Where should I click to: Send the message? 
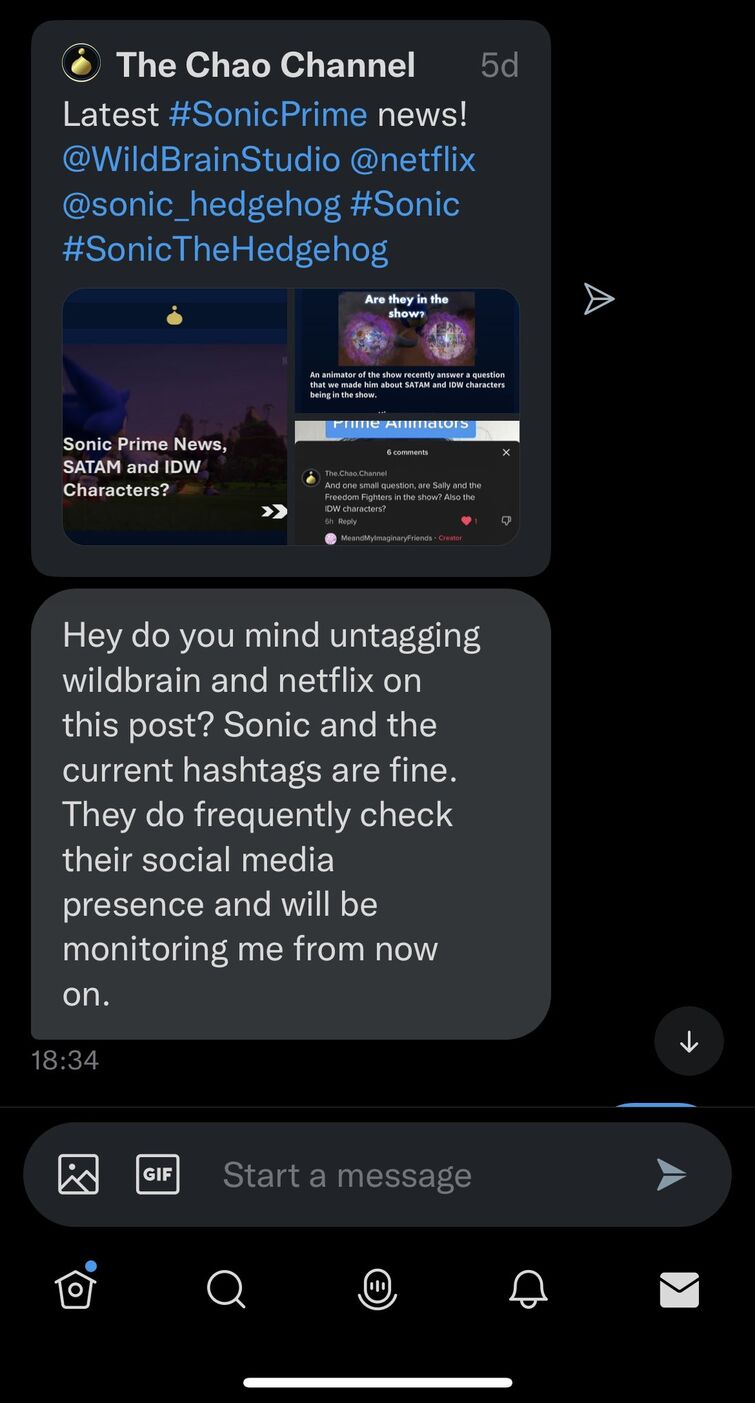(671, 1174)
